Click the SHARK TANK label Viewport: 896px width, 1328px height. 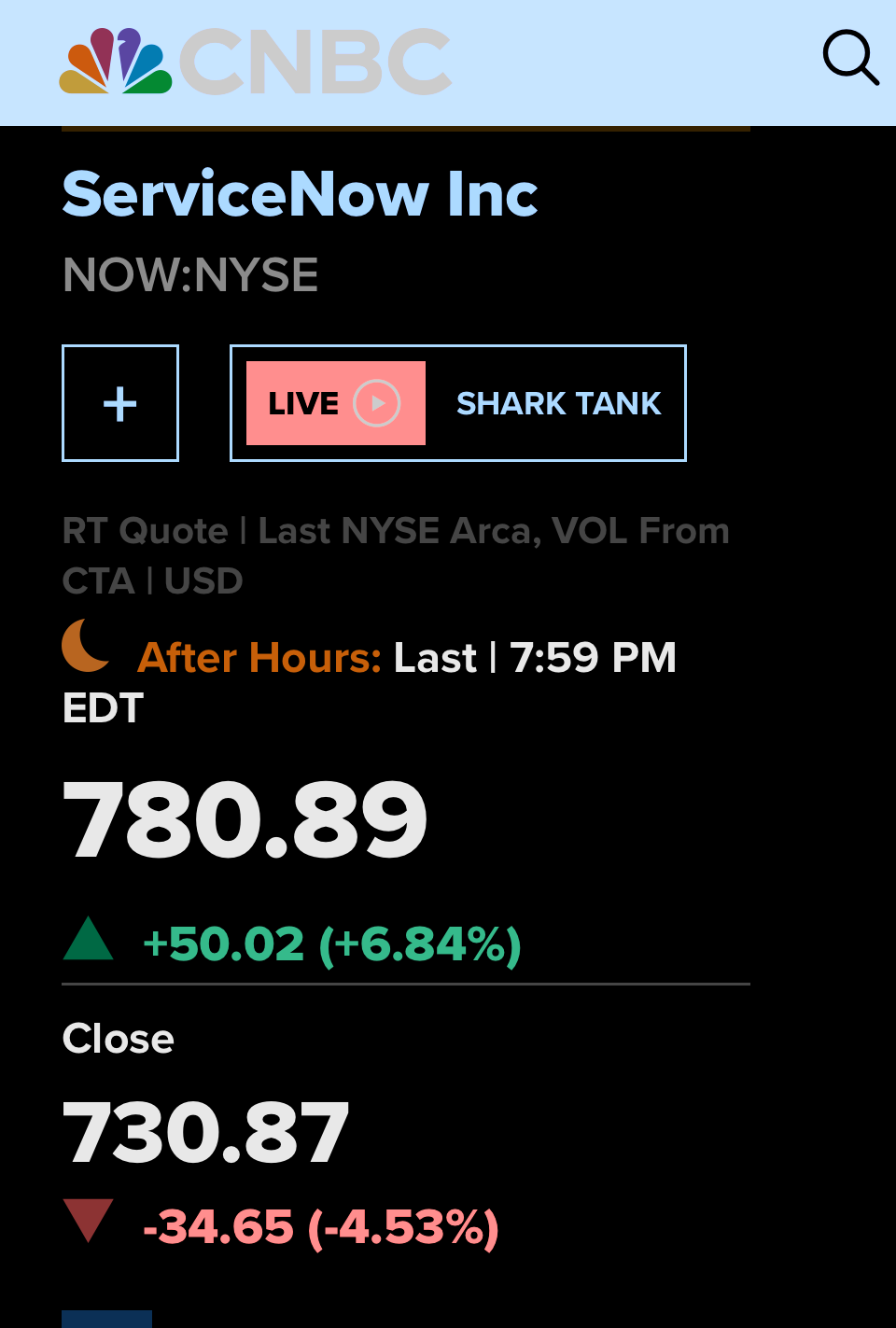558,402
